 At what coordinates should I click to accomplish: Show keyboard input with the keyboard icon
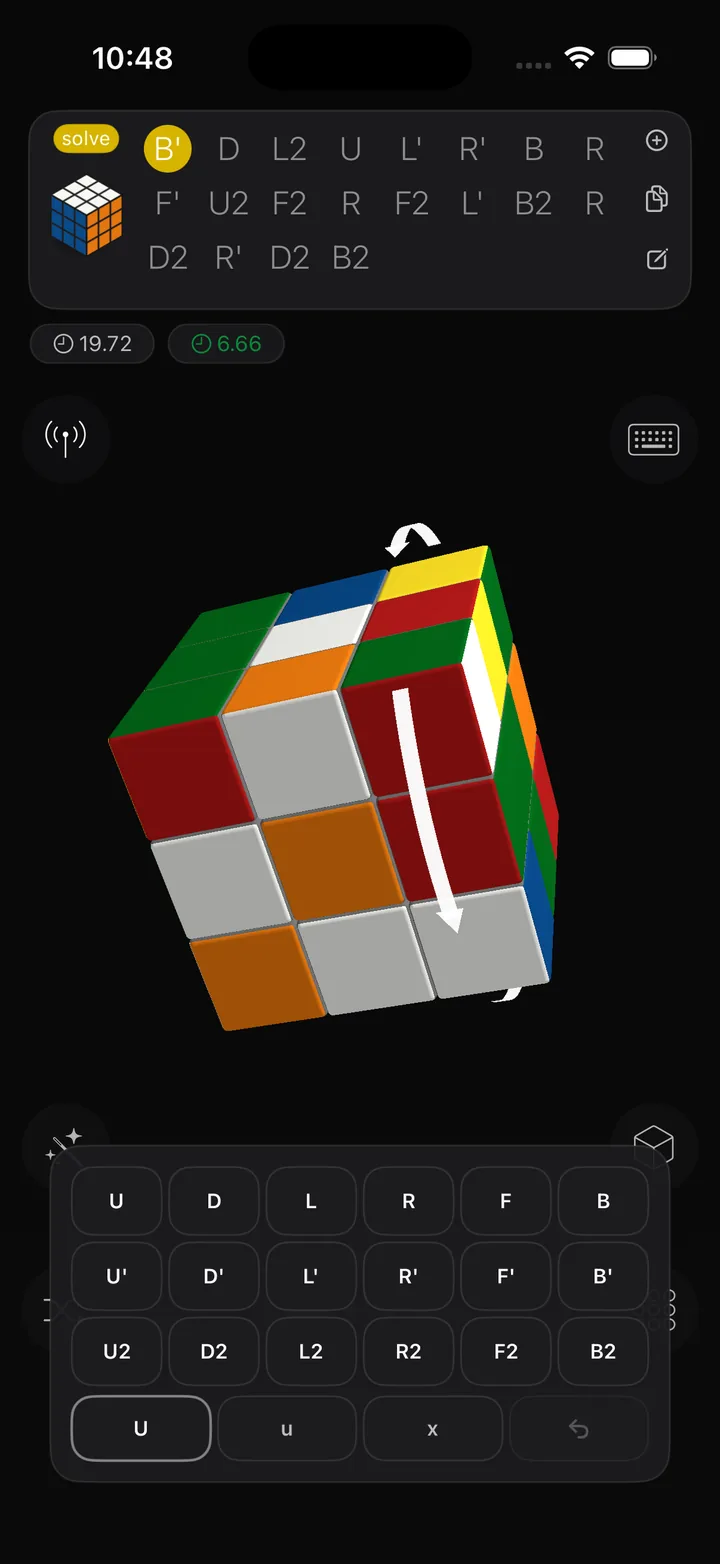[654, 439]
